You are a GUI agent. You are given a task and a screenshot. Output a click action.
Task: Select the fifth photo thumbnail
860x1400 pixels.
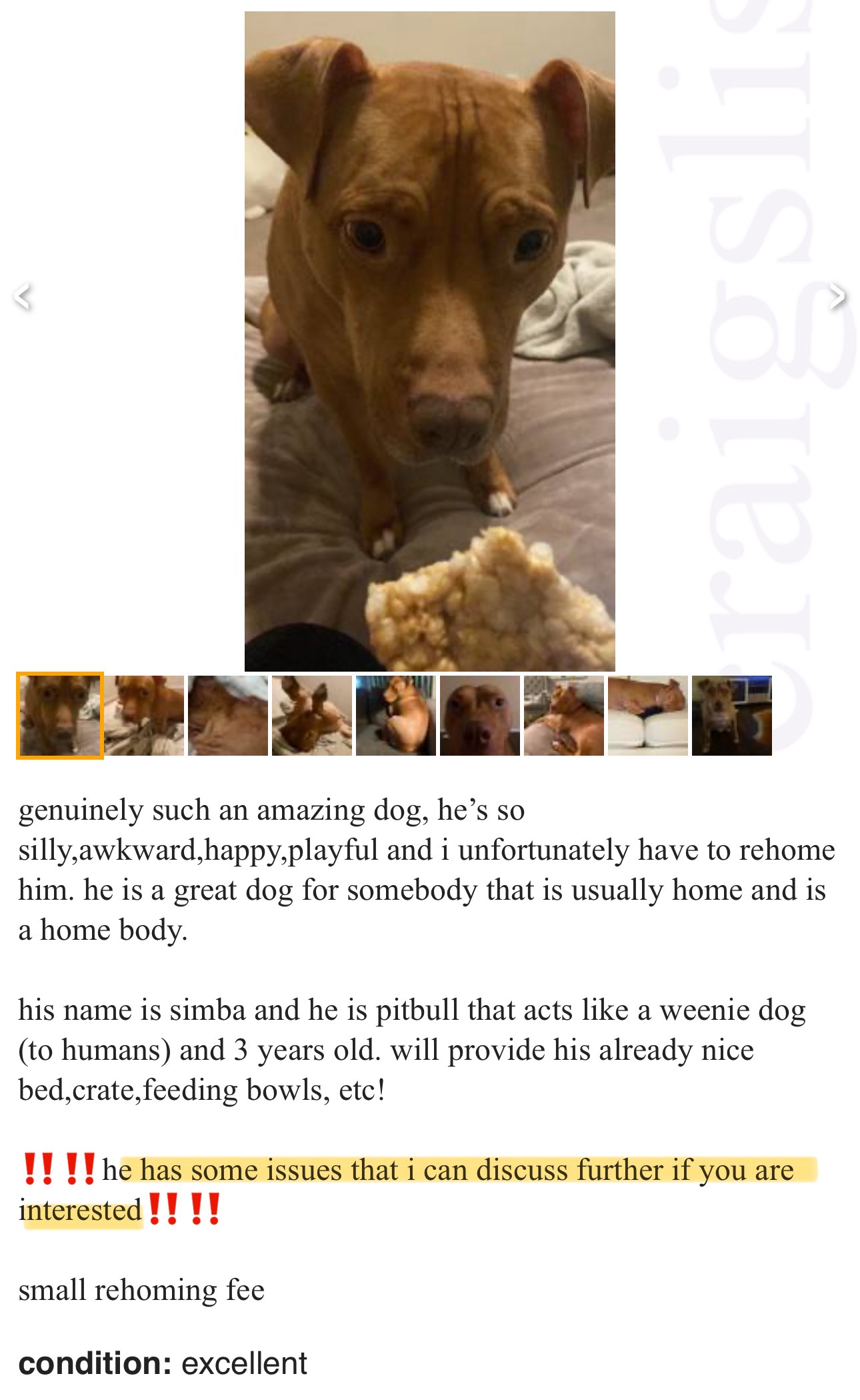[x=396, y=715]
